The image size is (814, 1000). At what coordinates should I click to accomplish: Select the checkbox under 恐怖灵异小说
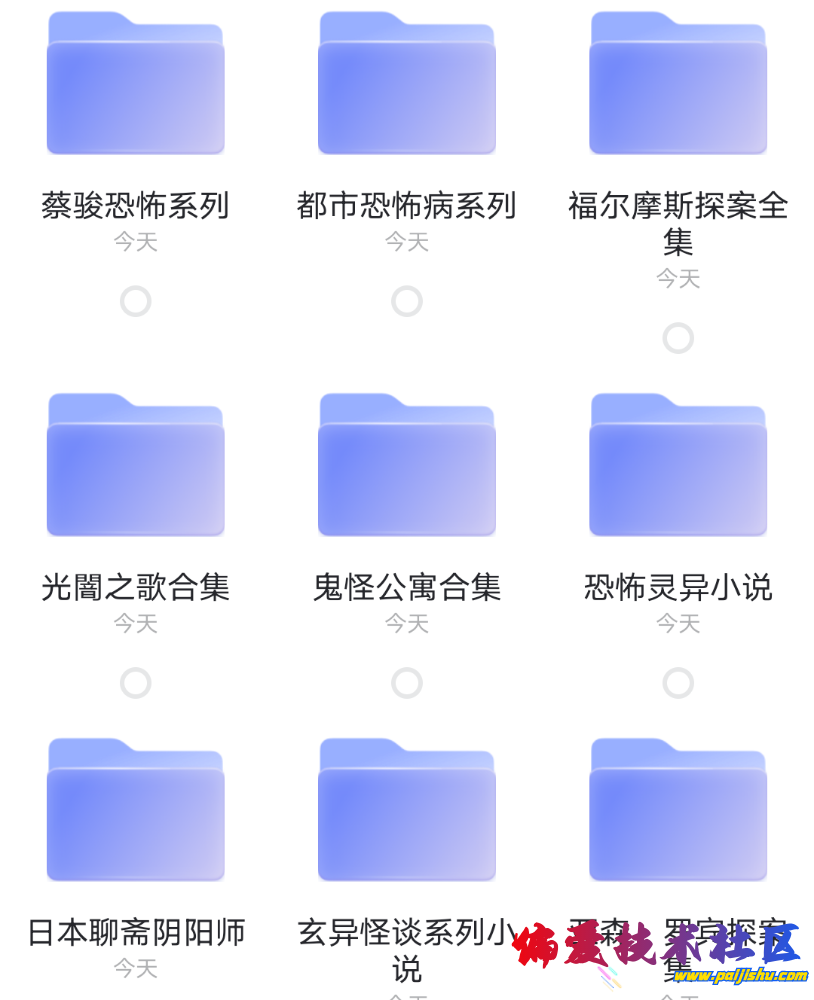pos(678,683)
